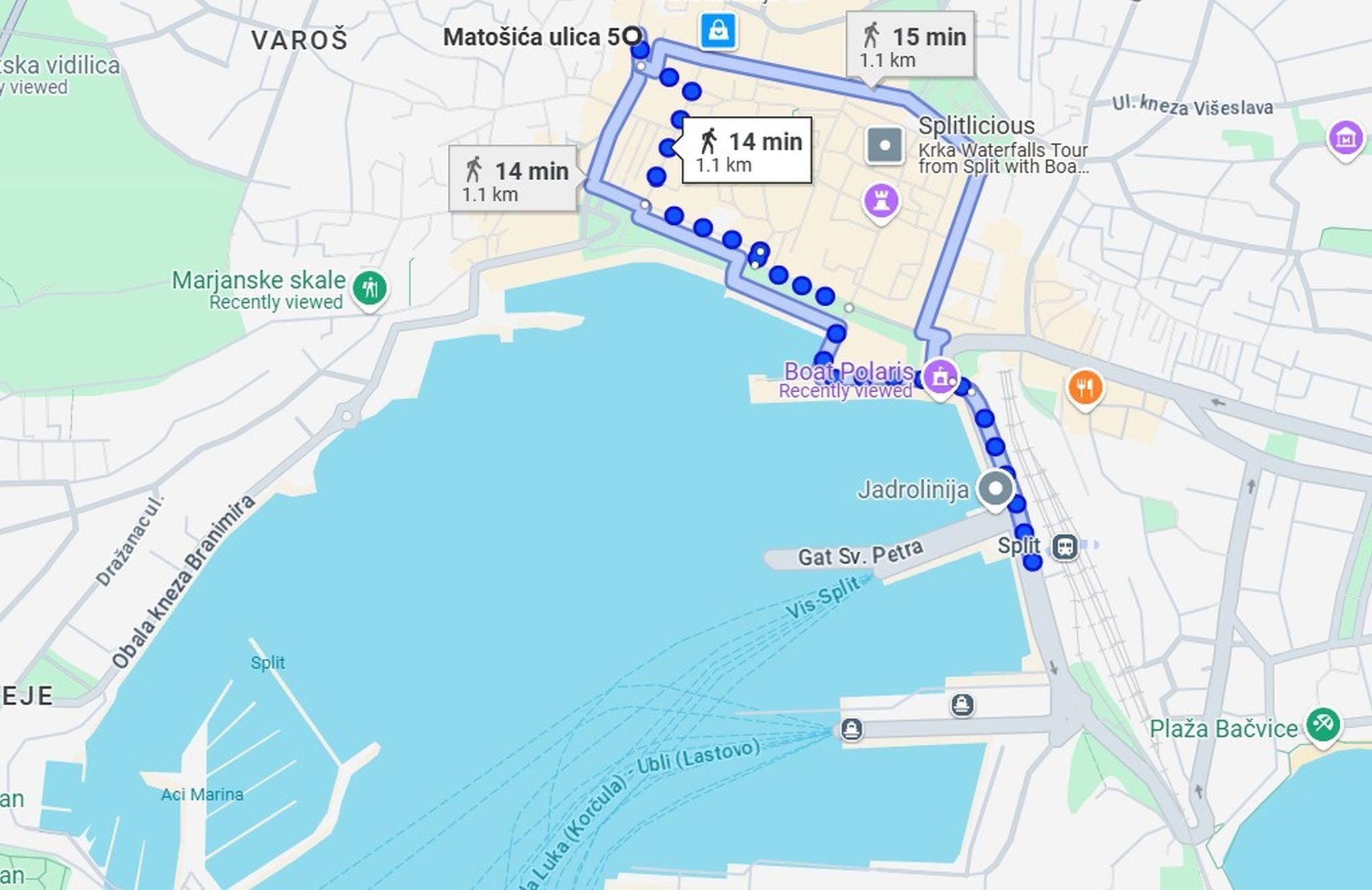This screenshot has width=1372, height=890.
Task: Open the Splitlicious tour place marker
Action: 885,145
